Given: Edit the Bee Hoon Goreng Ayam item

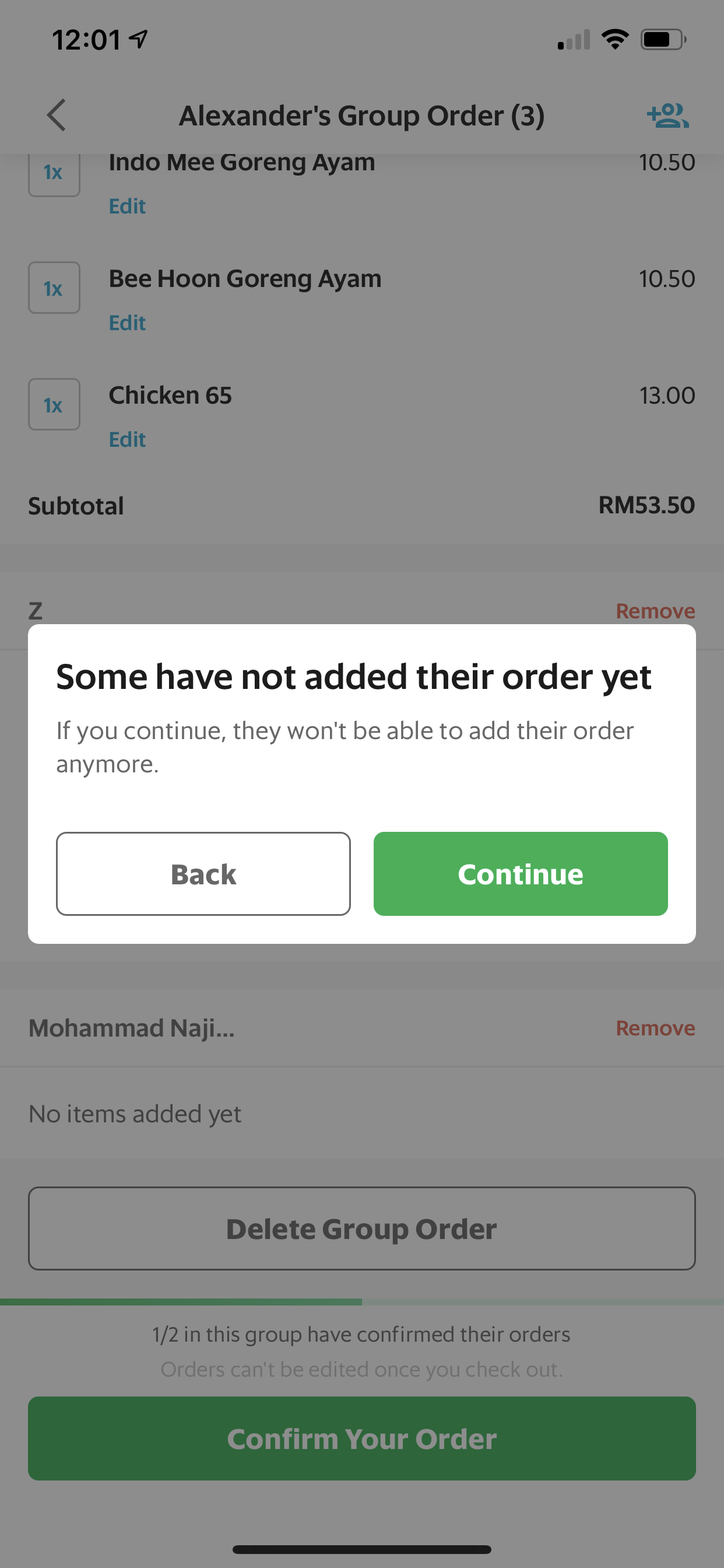Looking at the screenshot, I should [x=127, y=323].
